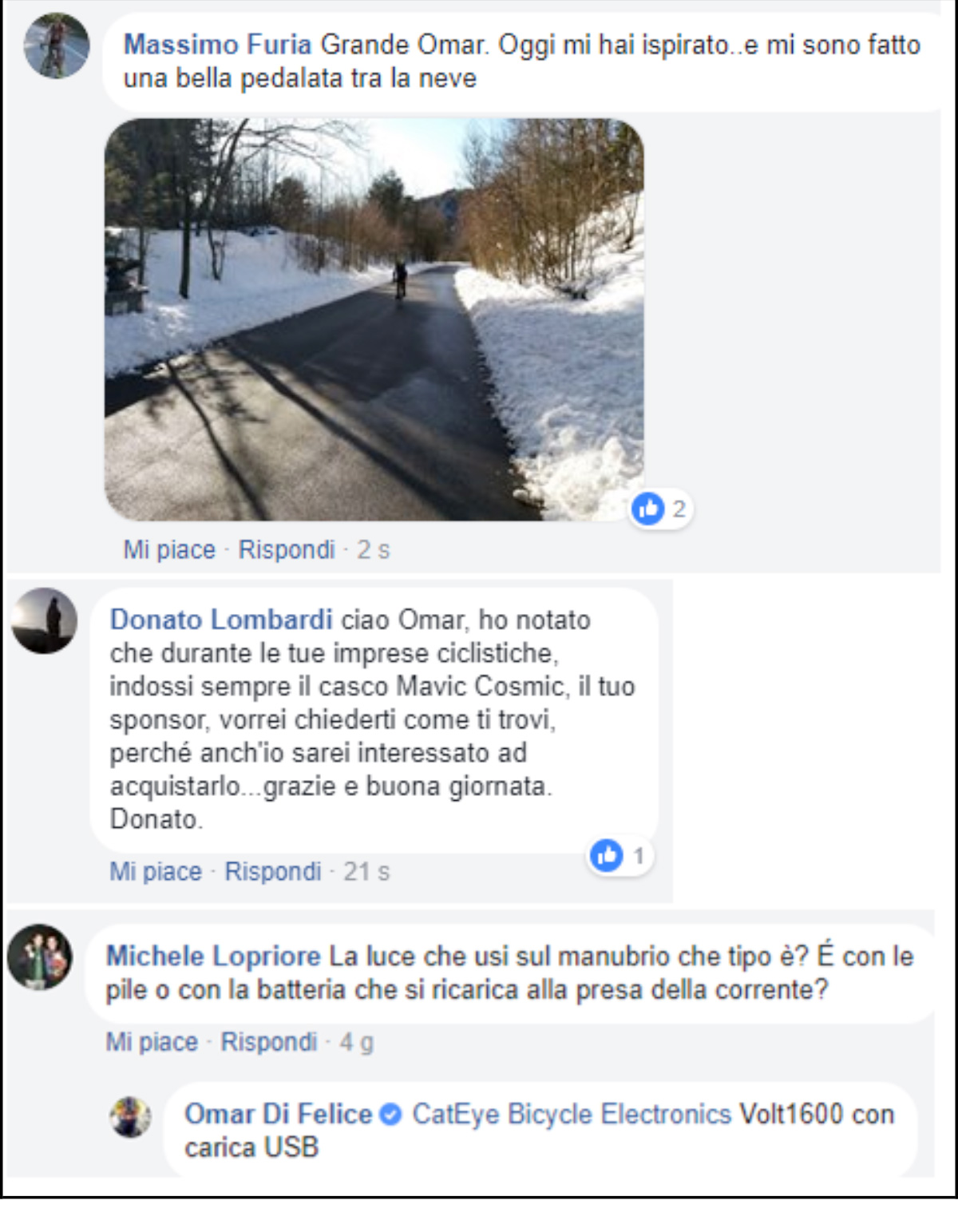Like Michele Lopriore's comment via Mi piace
The height and width of the screenshot is (1232, 958).
152,1043
